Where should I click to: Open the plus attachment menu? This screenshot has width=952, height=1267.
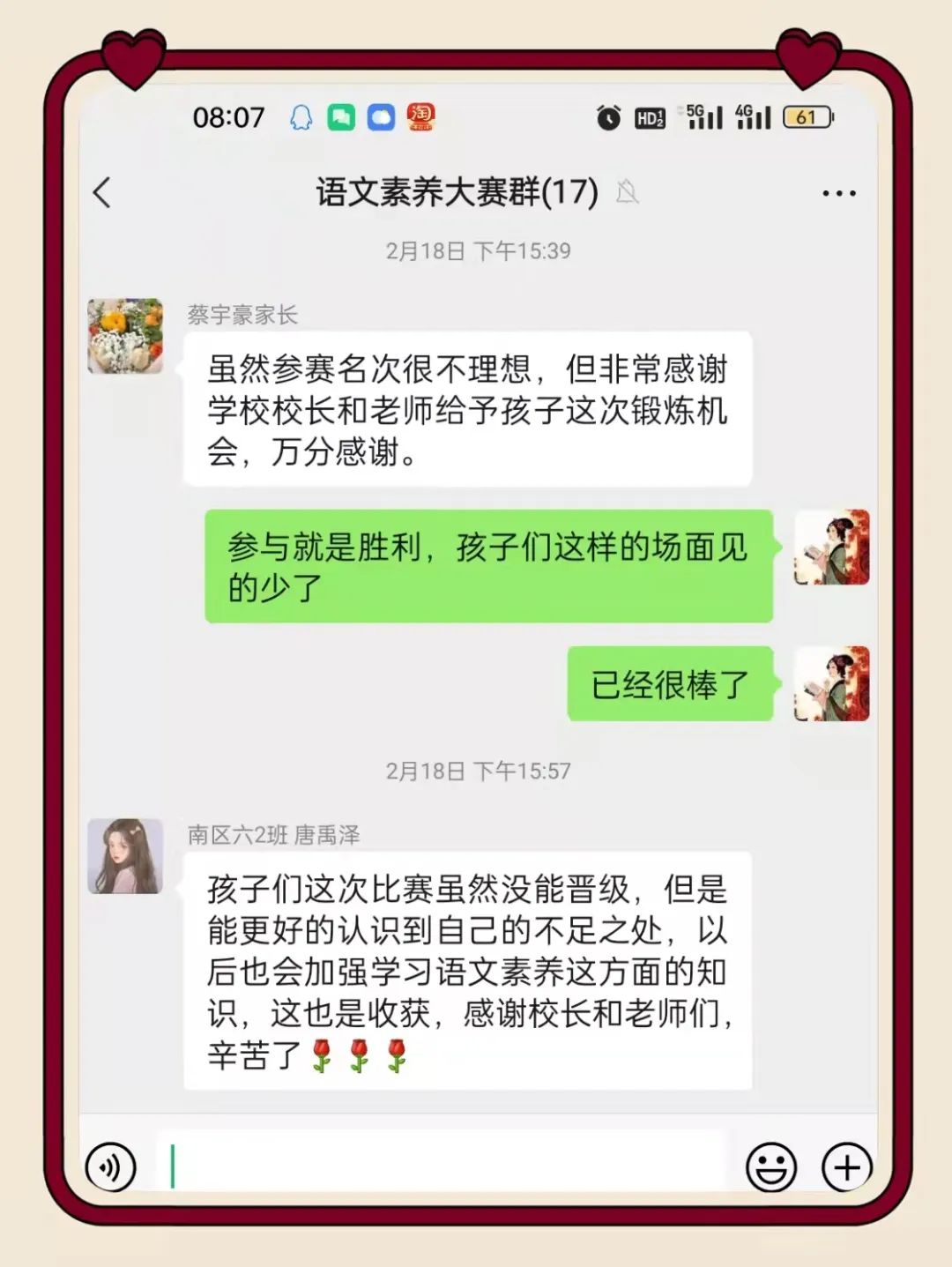click(846, 1167)
